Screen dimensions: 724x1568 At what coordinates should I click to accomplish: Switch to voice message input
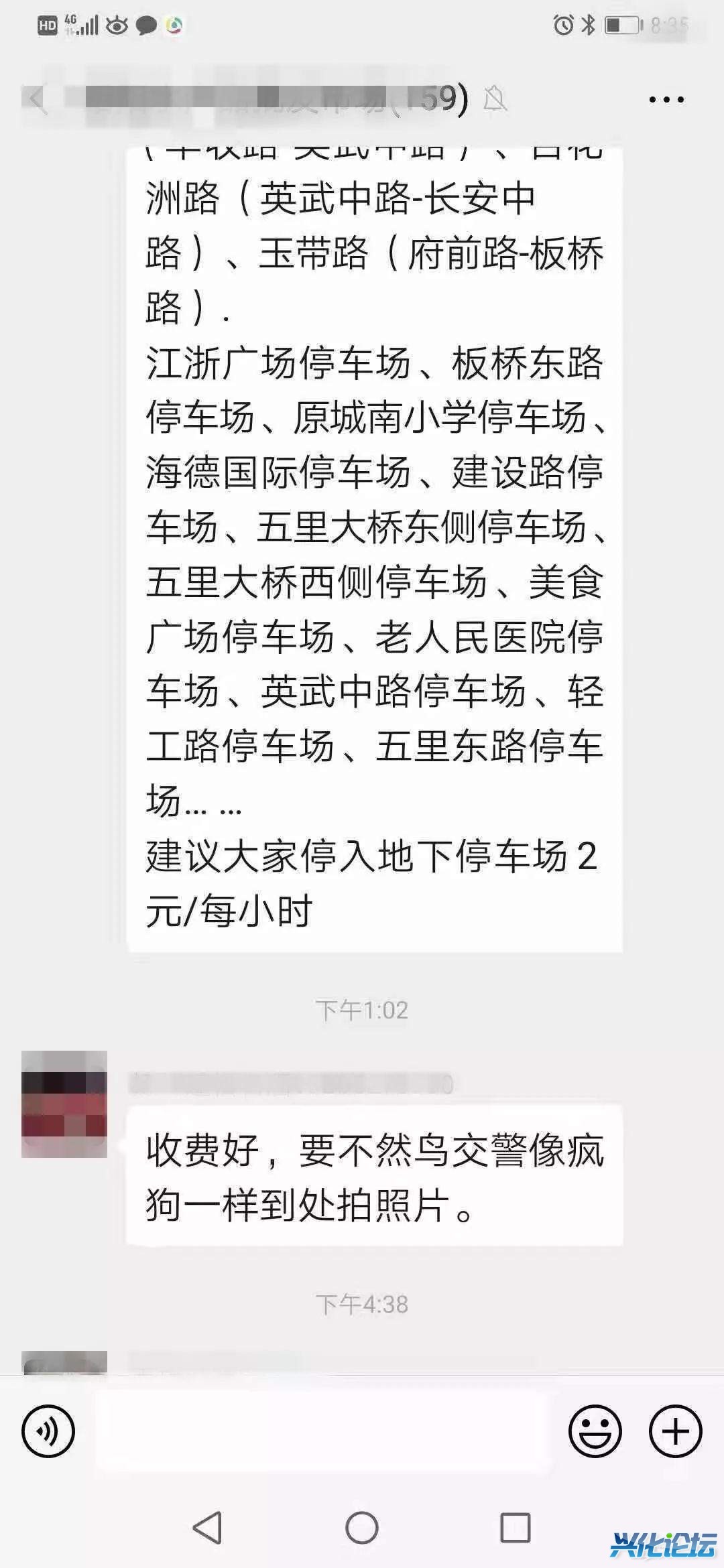pyautogui.click(x=48, y=1432)
